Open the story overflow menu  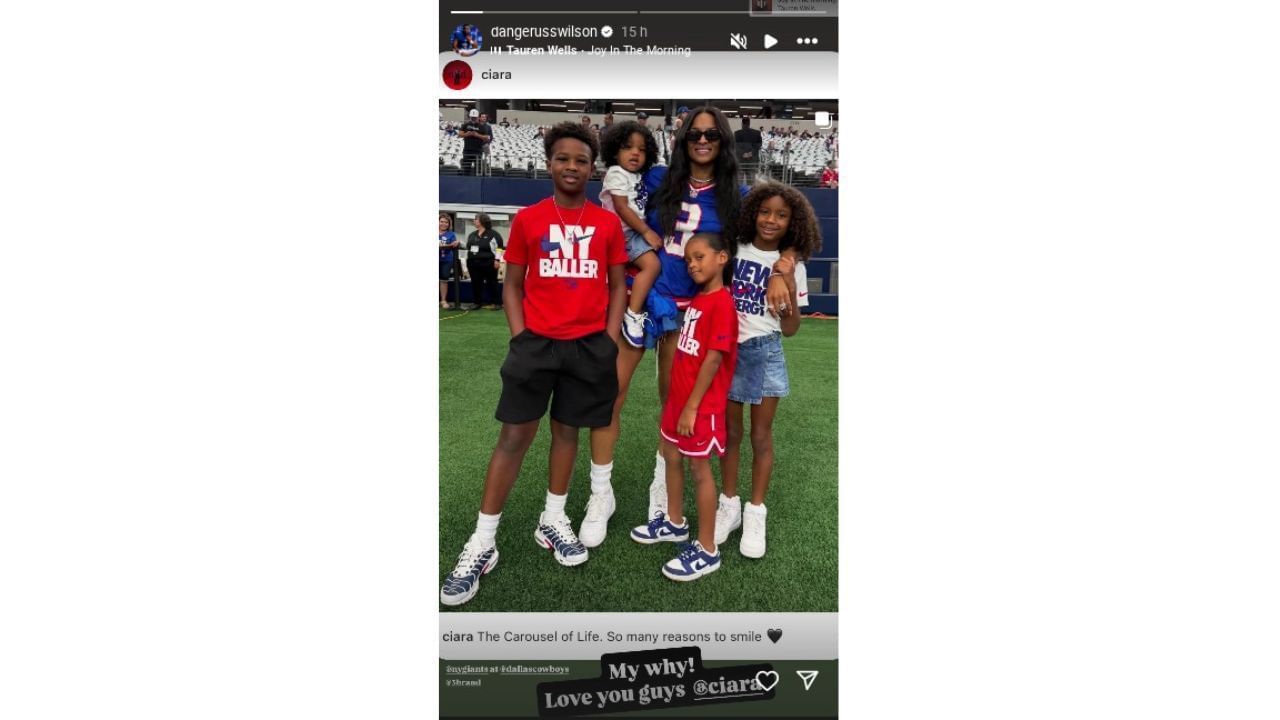click(807, 41)
